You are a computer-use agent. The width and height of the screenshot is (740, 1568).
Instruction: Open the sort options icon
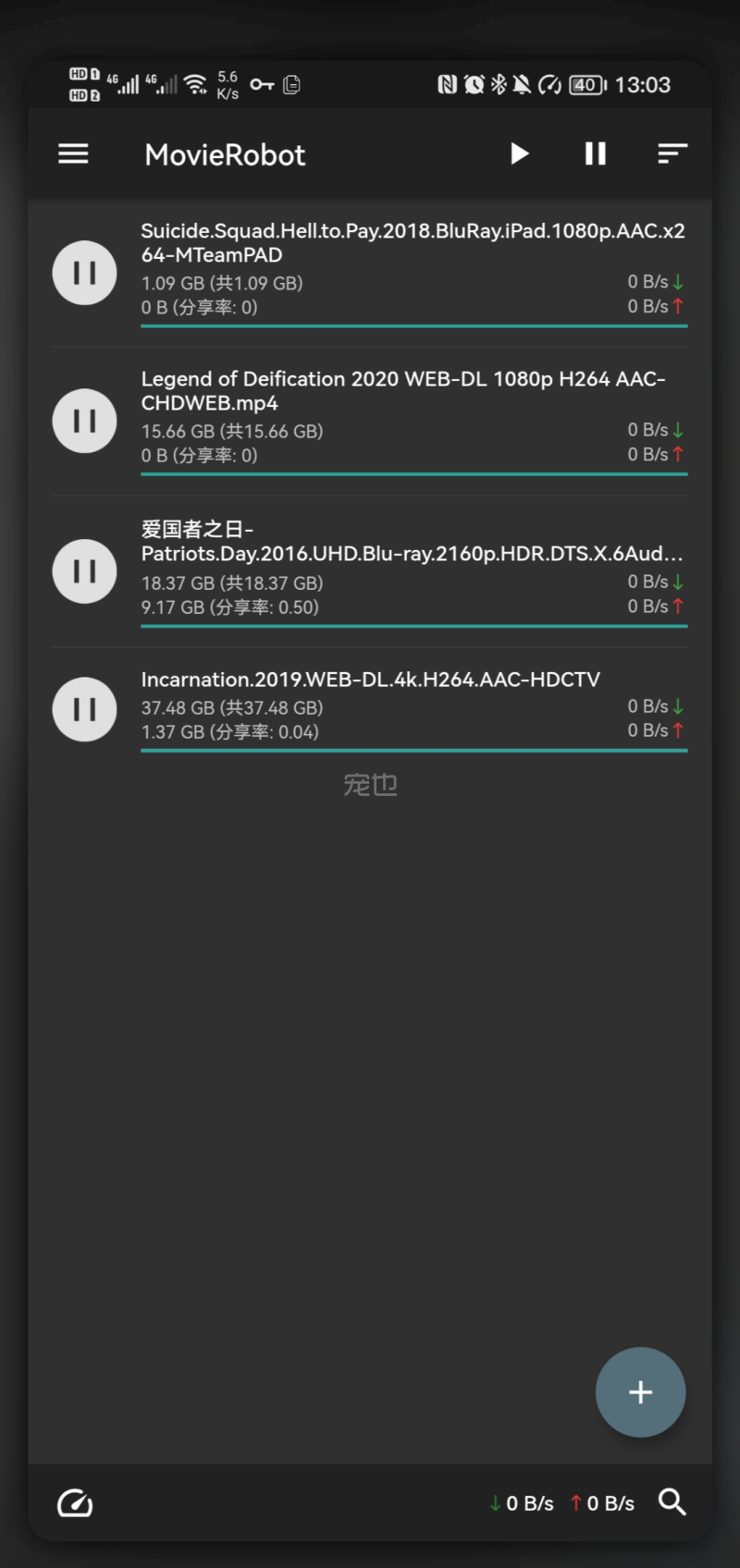tap(672, 153)
